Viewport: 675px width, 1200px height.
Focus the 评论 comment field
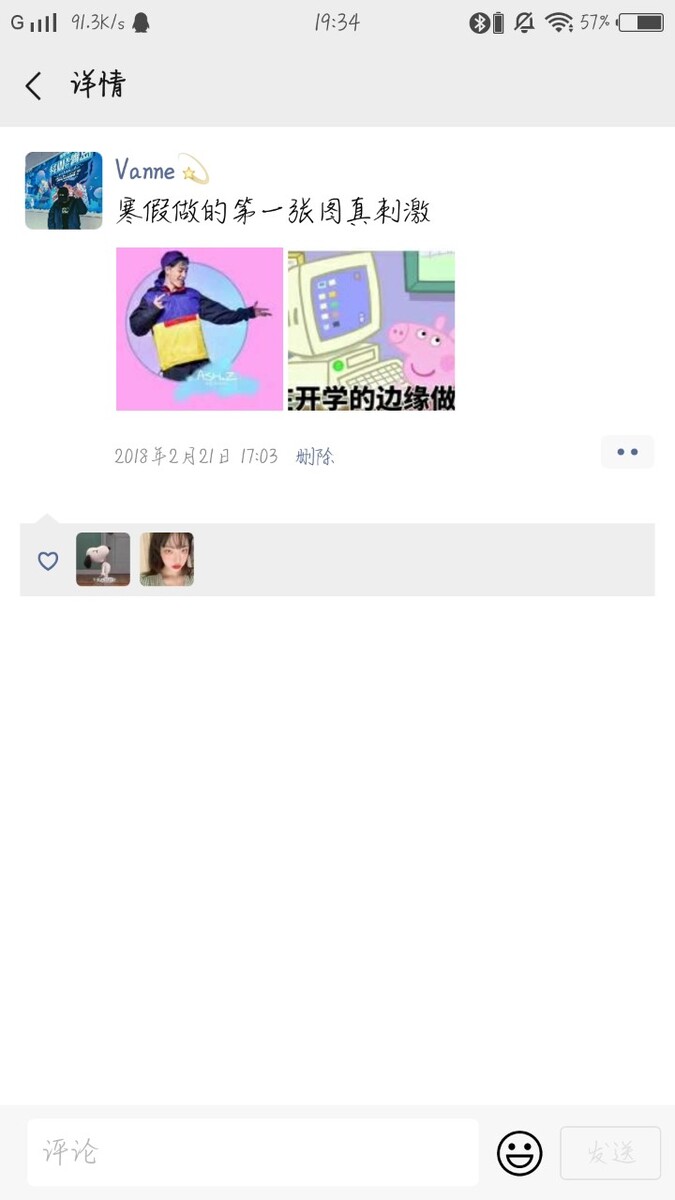[252, 1152]
